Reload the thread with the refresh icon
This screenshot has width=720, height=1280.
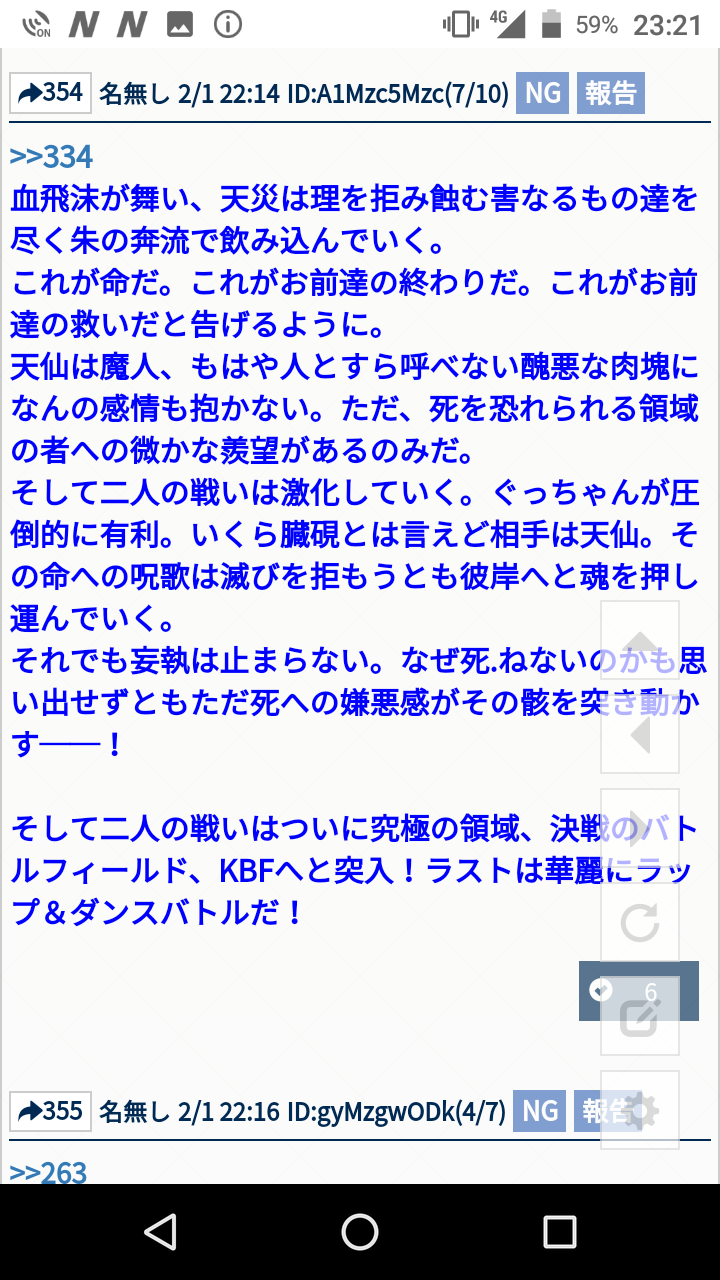[640, 923]
